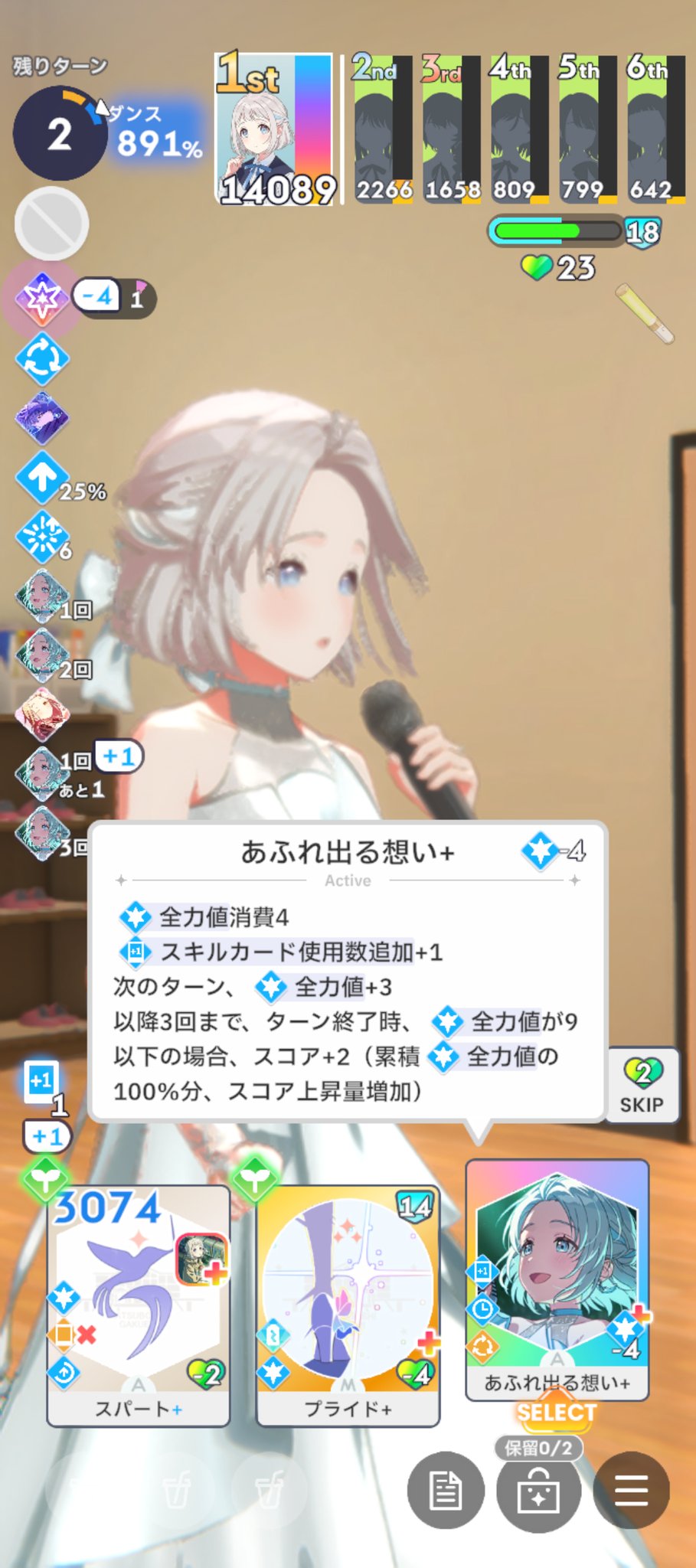Skip this turn with SKIP
Viewport: 696px width, 1568px height.
(x=642, y=1086)
